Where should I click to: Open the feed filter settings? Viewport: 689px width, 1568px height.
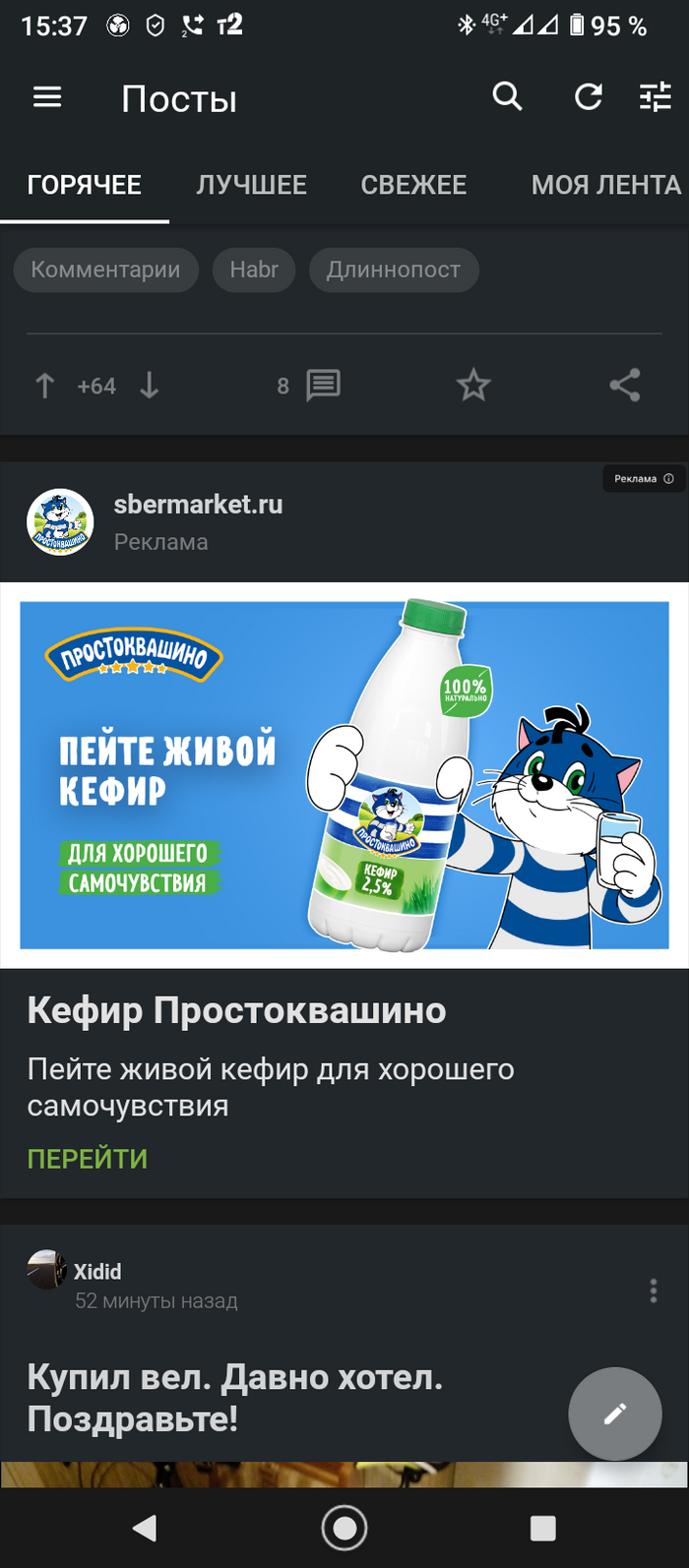click(656, 96)
